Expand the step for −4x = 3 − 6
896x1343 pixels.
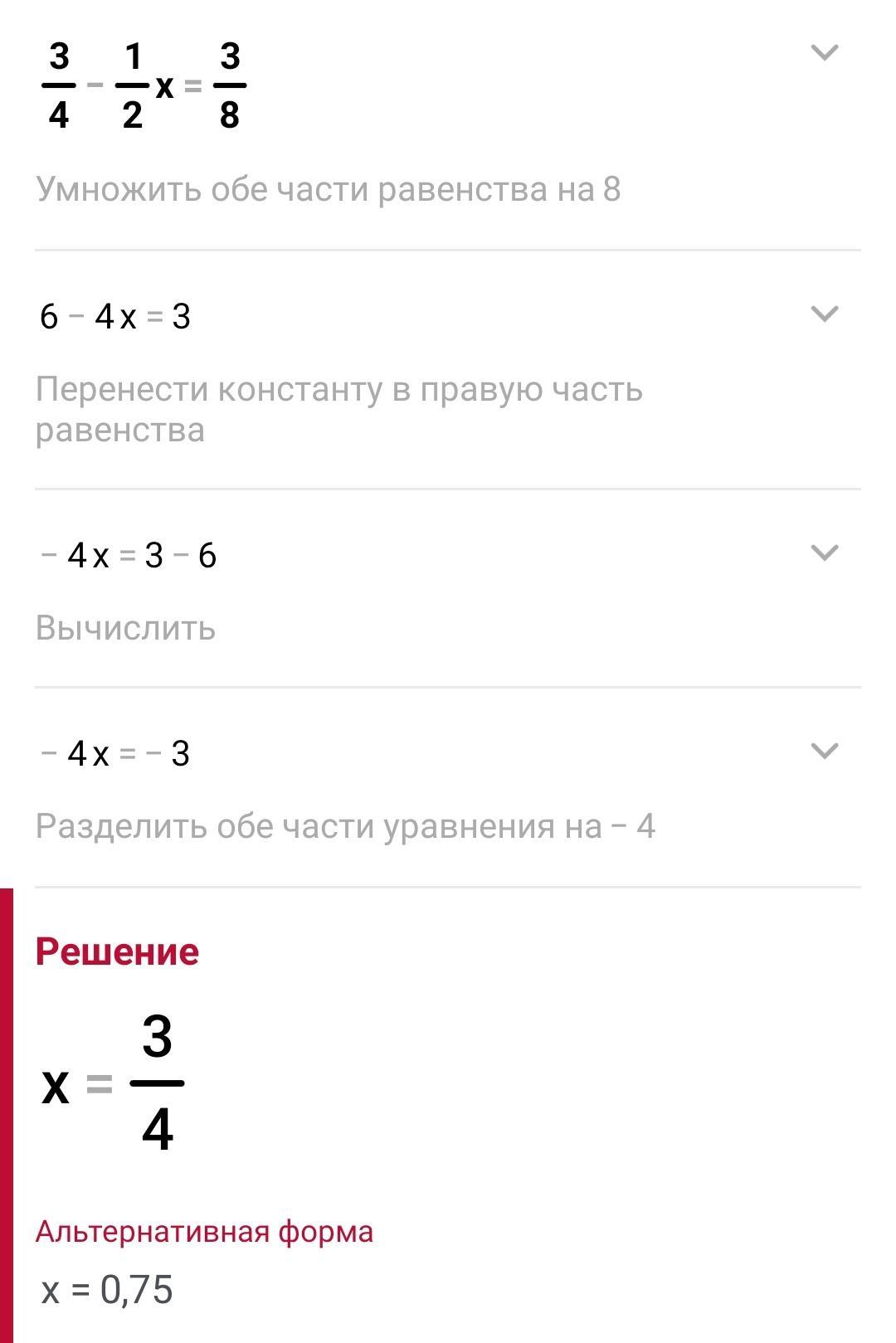824,552
